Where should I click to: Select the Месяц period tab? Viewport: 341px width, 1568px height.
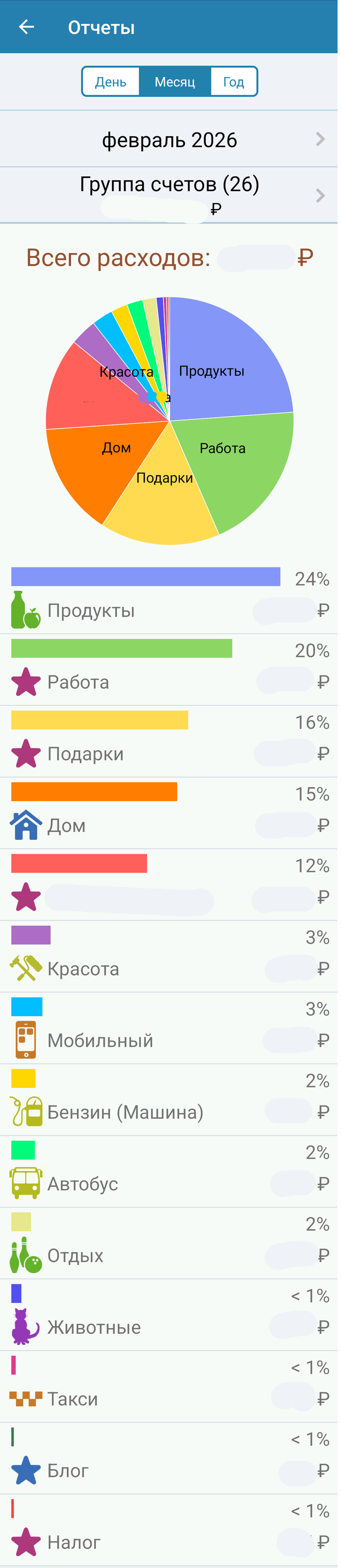174,81
